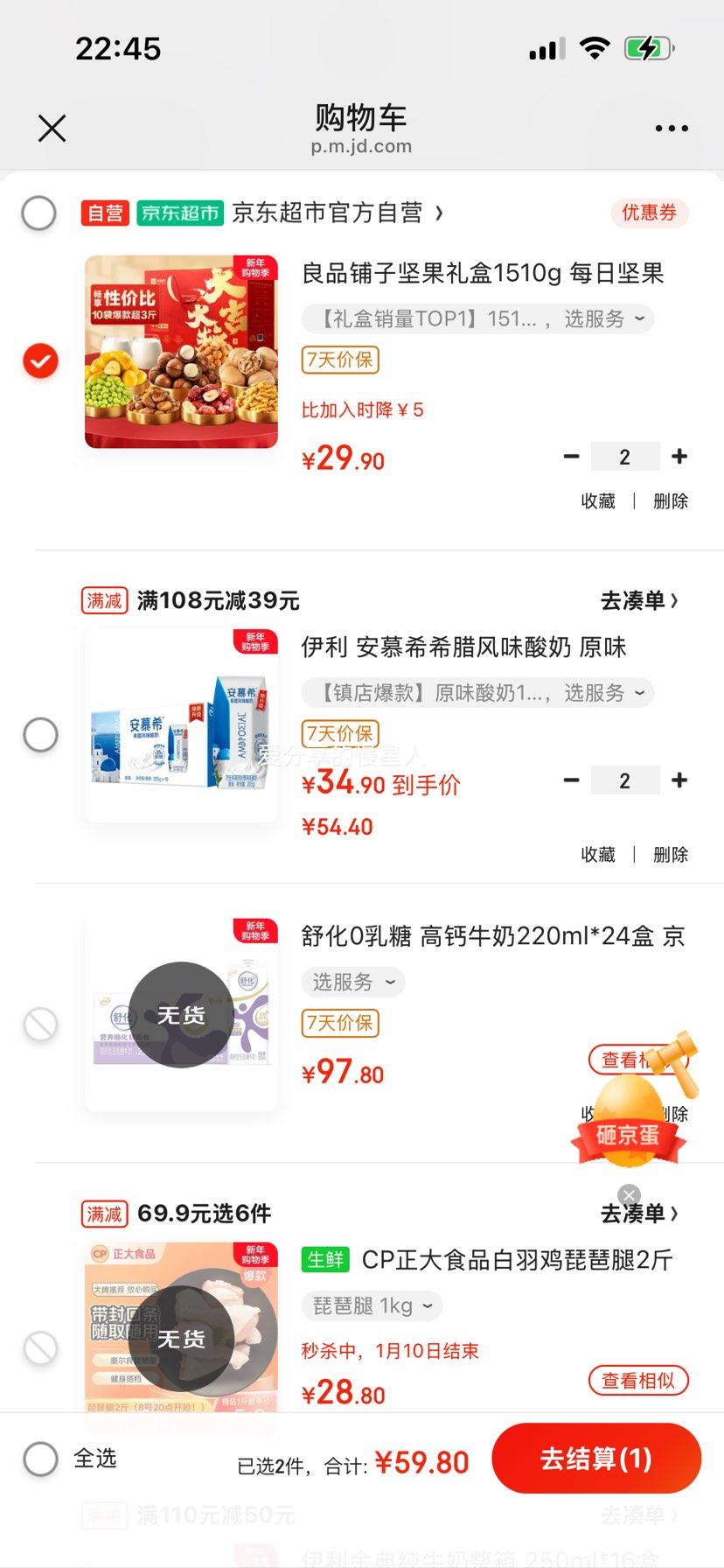
Task: Deselect the 良品铺子坚果礼盒 item checkbox
Action: click(x=39, y=360)
